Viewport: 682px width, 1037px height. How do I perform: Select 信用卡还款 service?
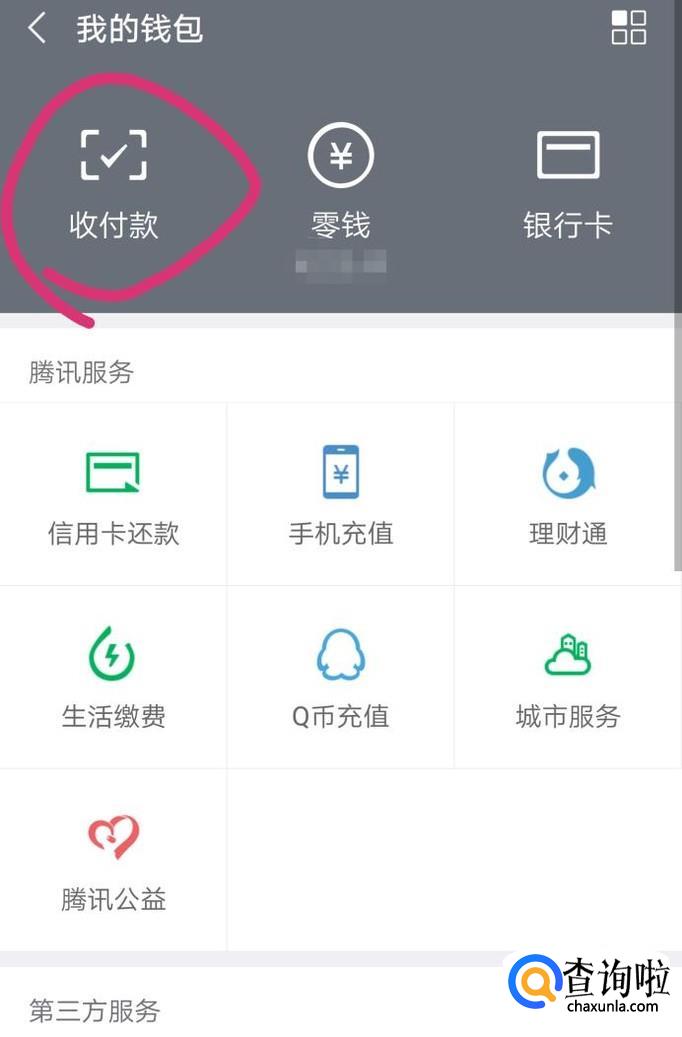click(113, 496)
